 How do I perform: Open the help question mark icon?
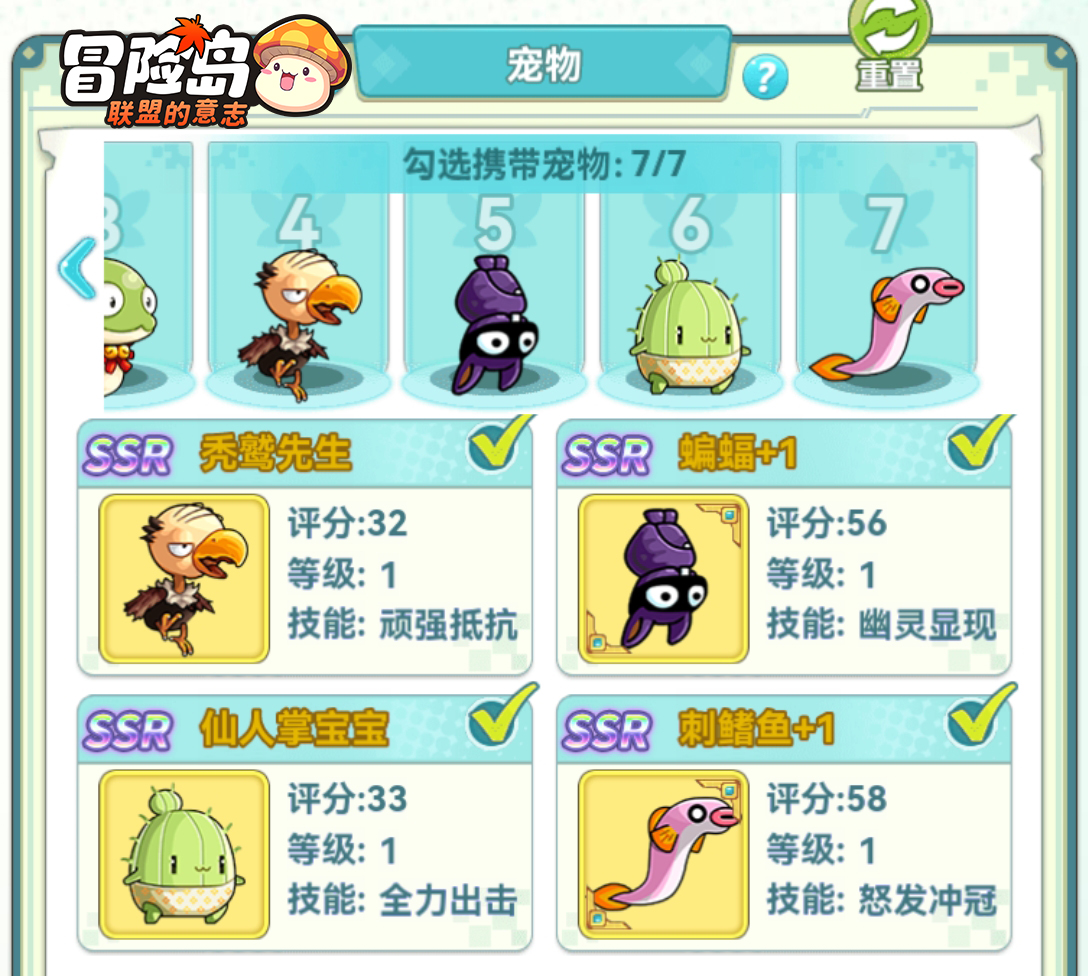tap(765, 76)
